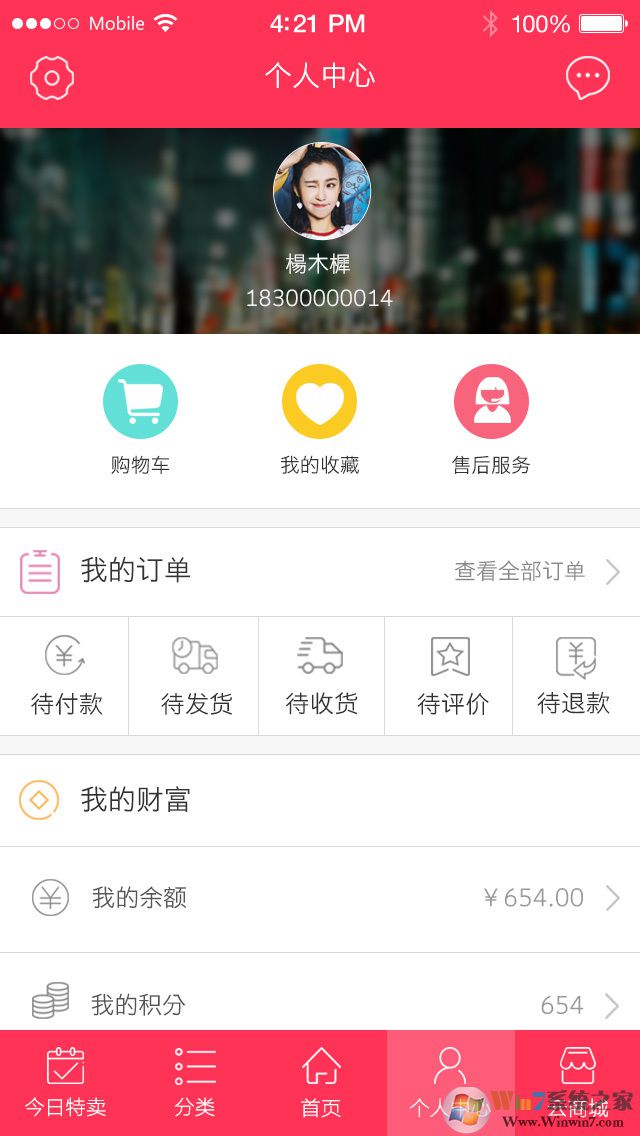Go to the 首页 home tab

[x=321, y=1082]
